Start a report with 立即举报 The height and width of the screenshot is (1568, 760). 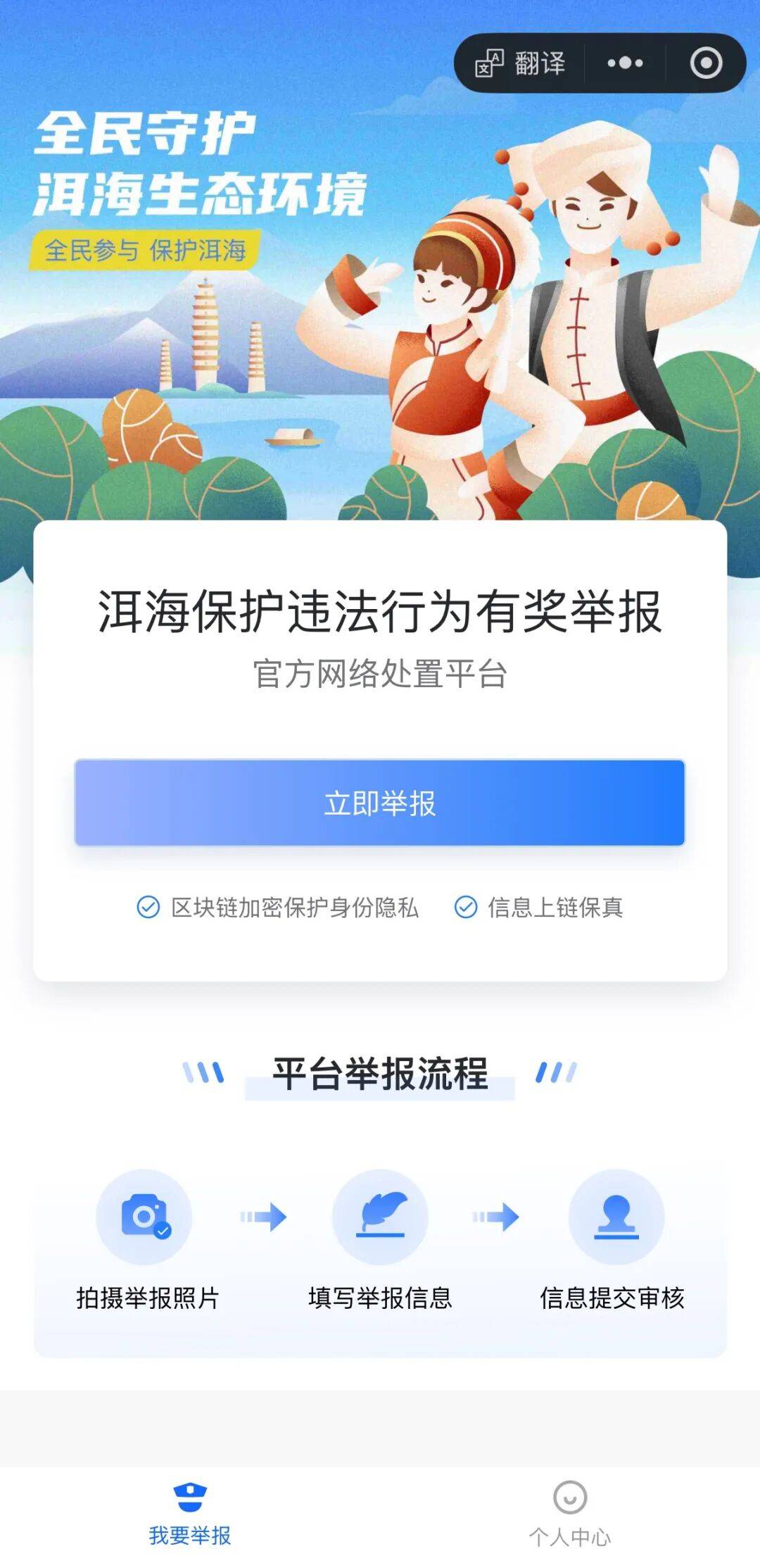pyautogui.click(x=380, y=803)
